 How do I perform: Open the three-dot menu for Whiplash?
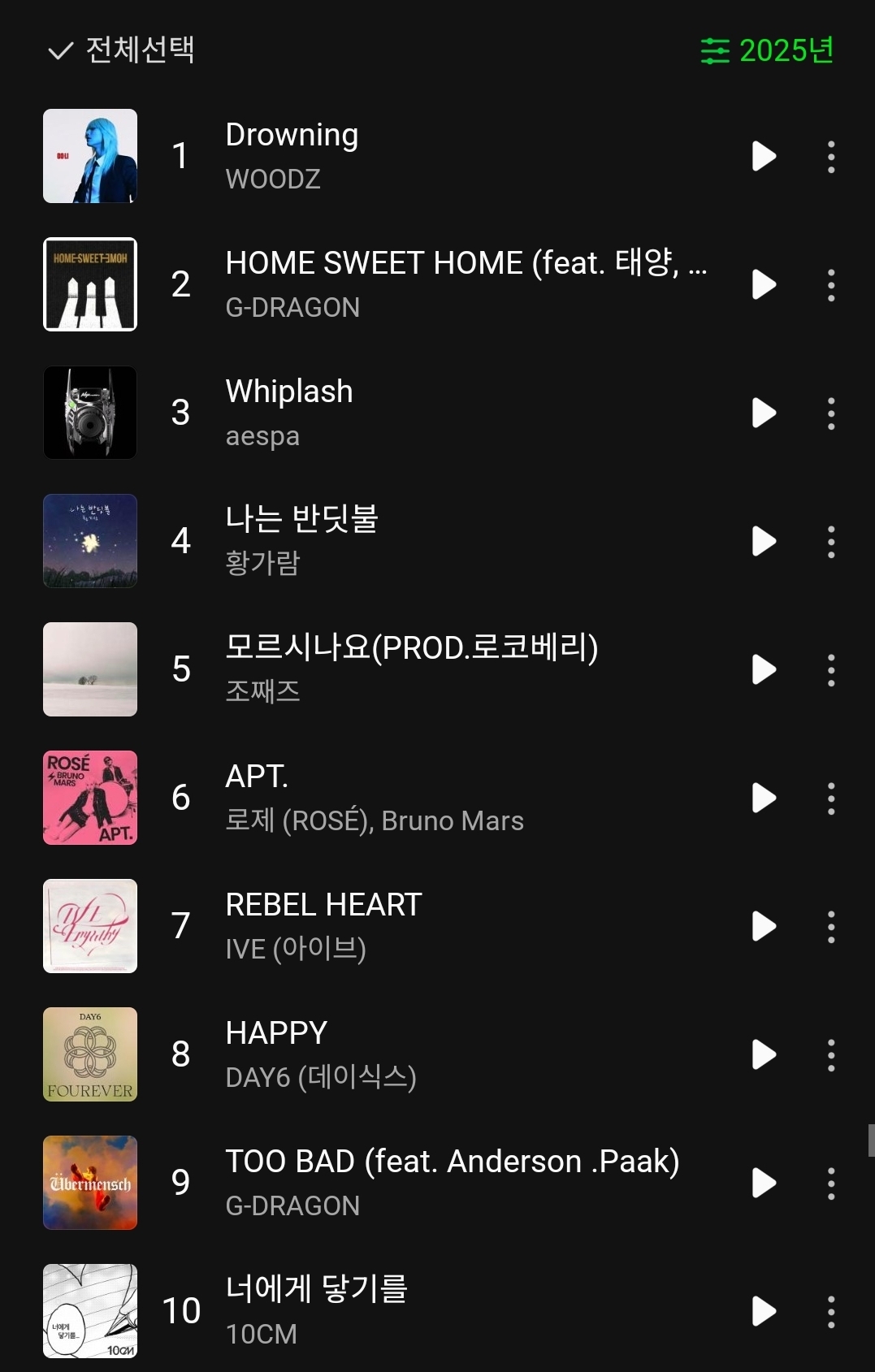(830, 413)
